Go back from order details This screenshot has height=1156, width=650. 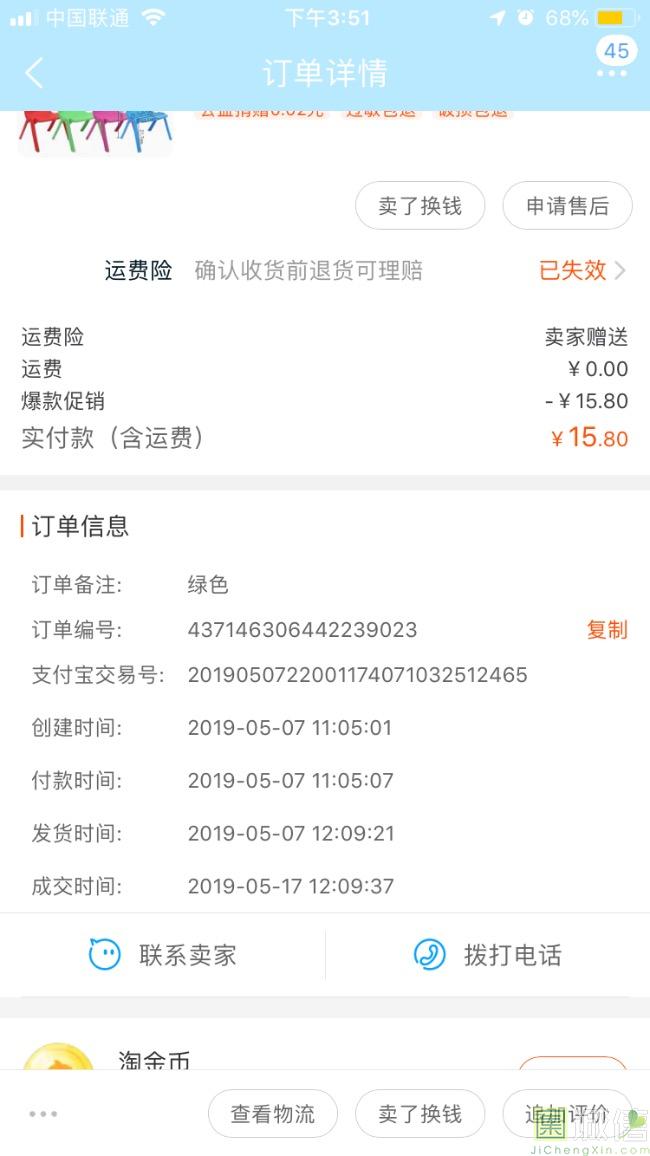click(35, 73)
